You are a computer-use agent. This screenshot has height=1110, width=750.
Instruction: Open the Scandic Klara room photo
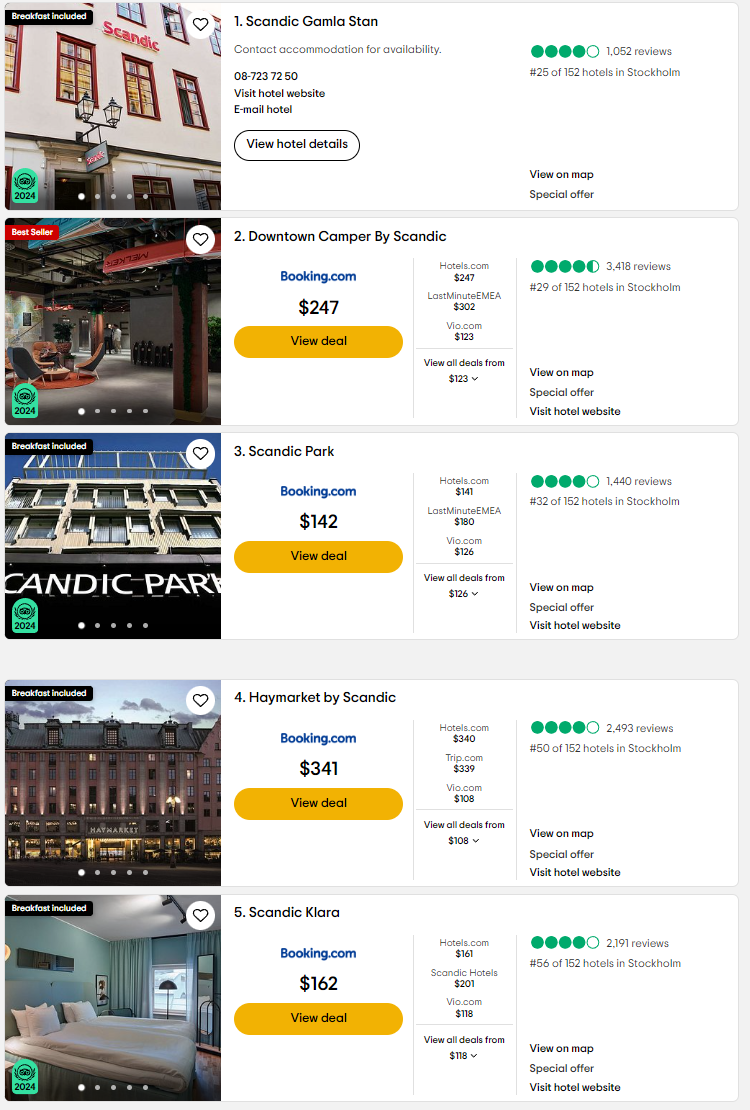112,1000
